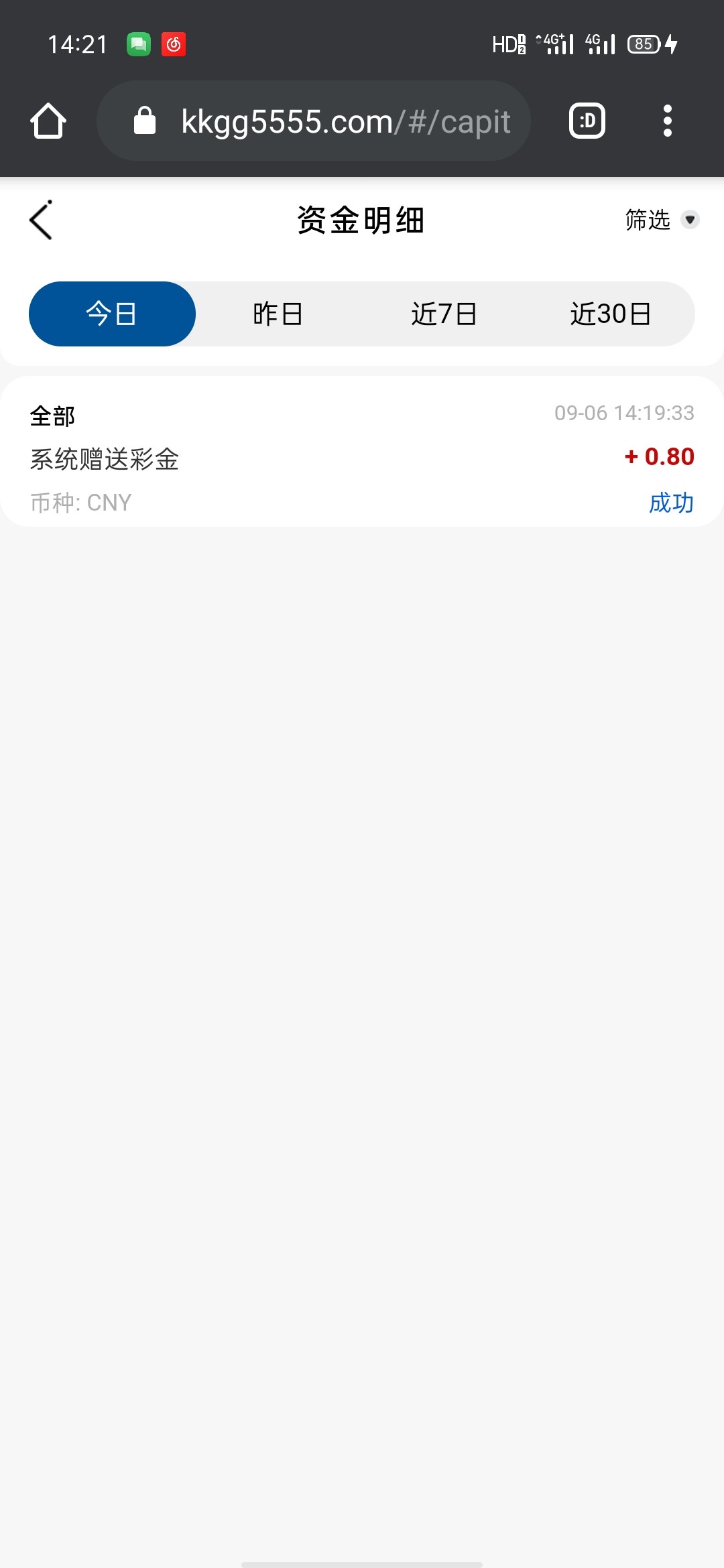Open the browser overflow menu
Screen dimensions: 724x1568
tap(667, 121)
